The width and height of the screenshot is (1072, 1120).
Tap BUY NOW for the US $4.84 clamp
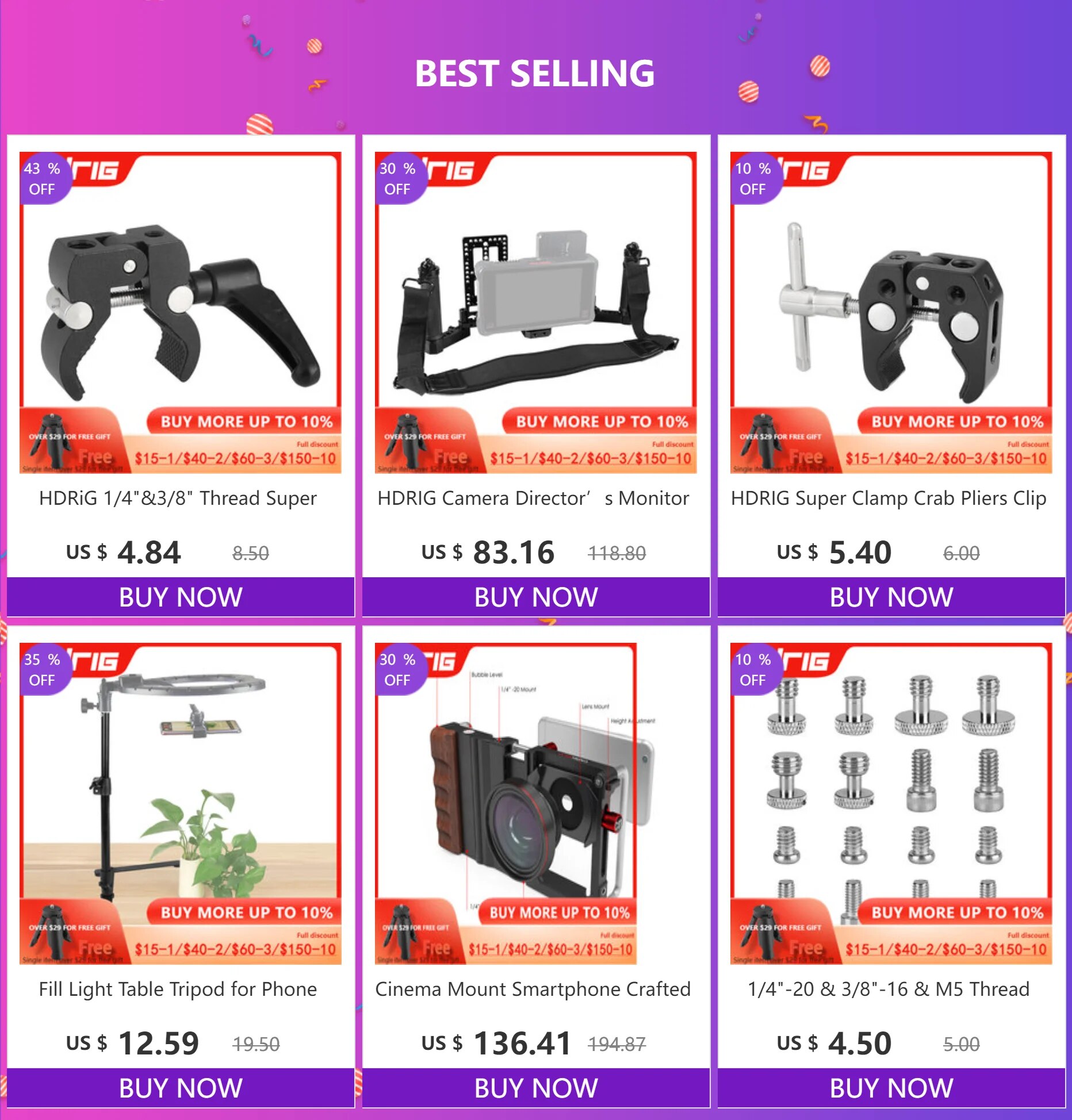click(x=181, y=597)
